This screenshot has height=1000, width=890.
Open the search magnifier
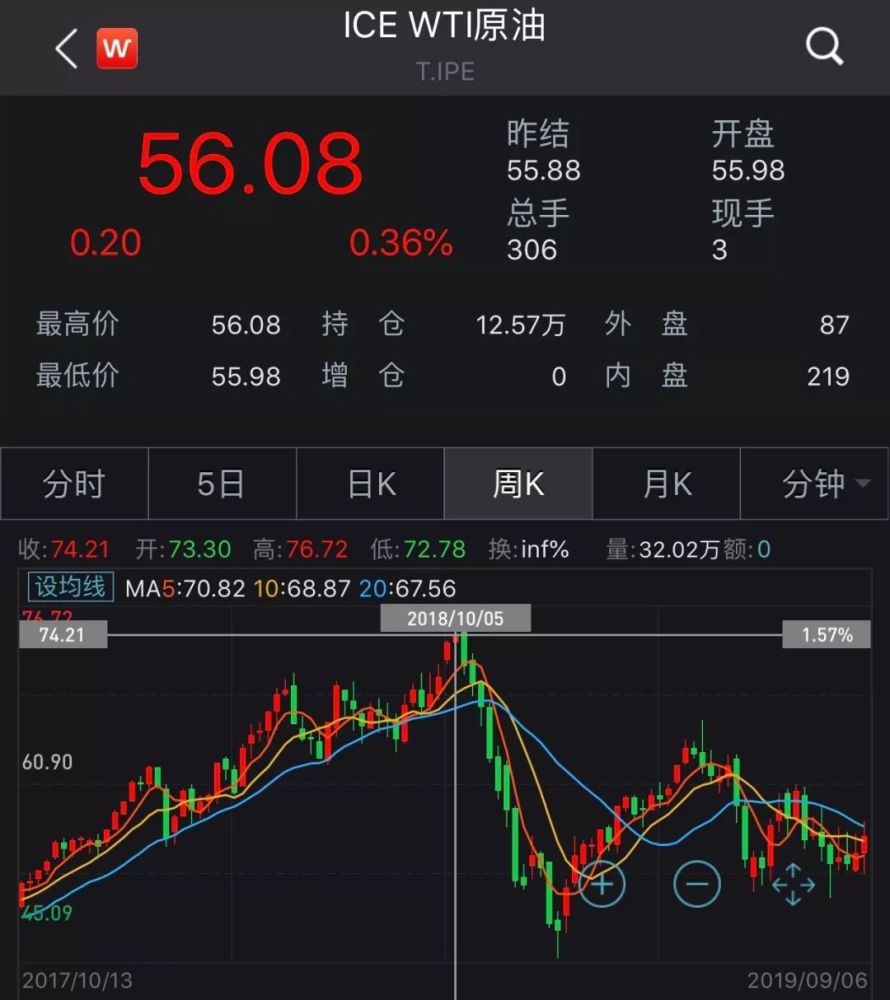click(x=824, y=46)
